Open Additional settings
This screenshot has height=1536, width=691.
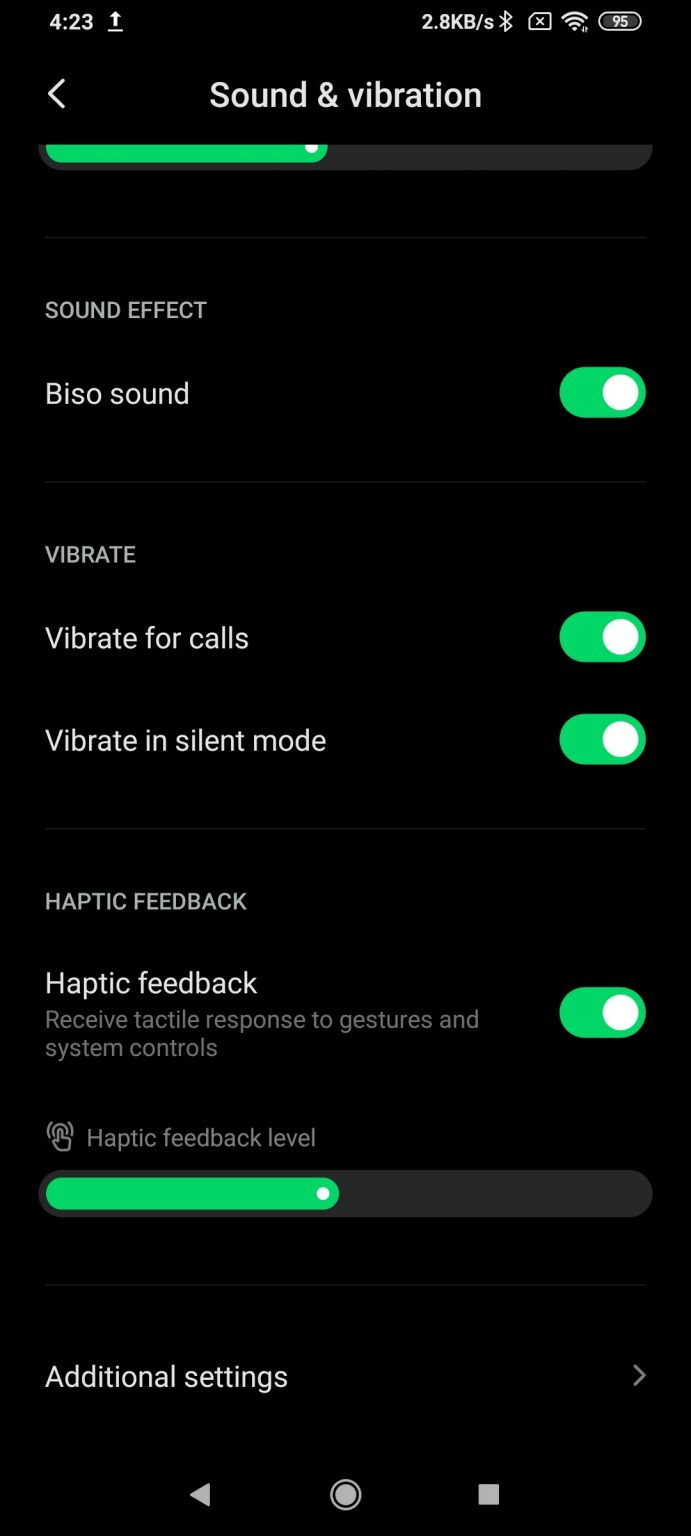(345, 1376)
